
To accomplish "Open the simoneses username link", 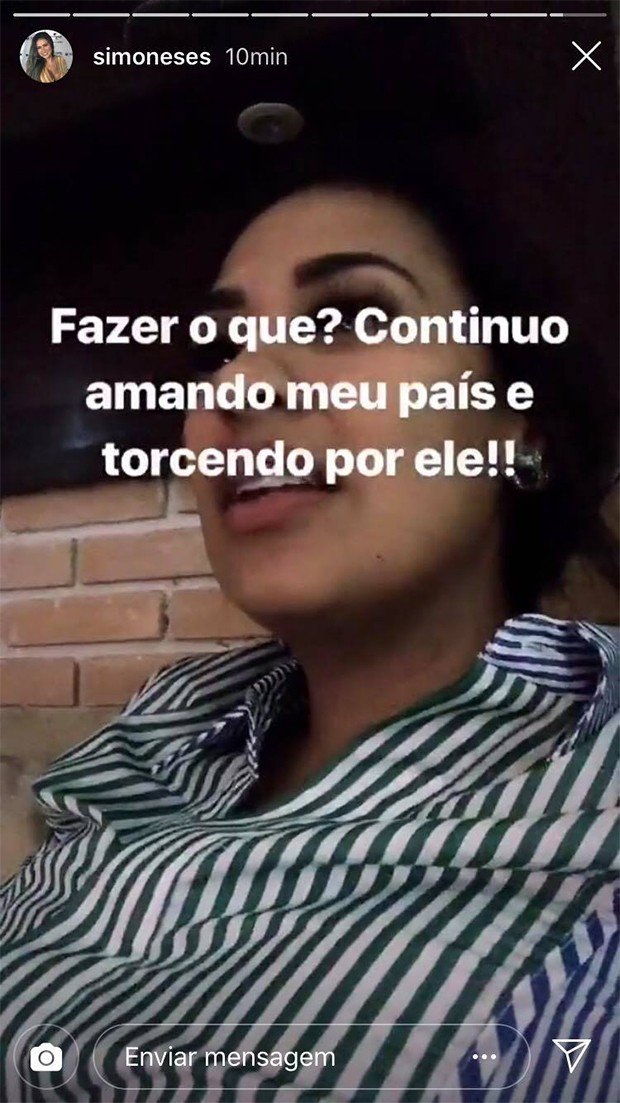I will pos(151,57).
